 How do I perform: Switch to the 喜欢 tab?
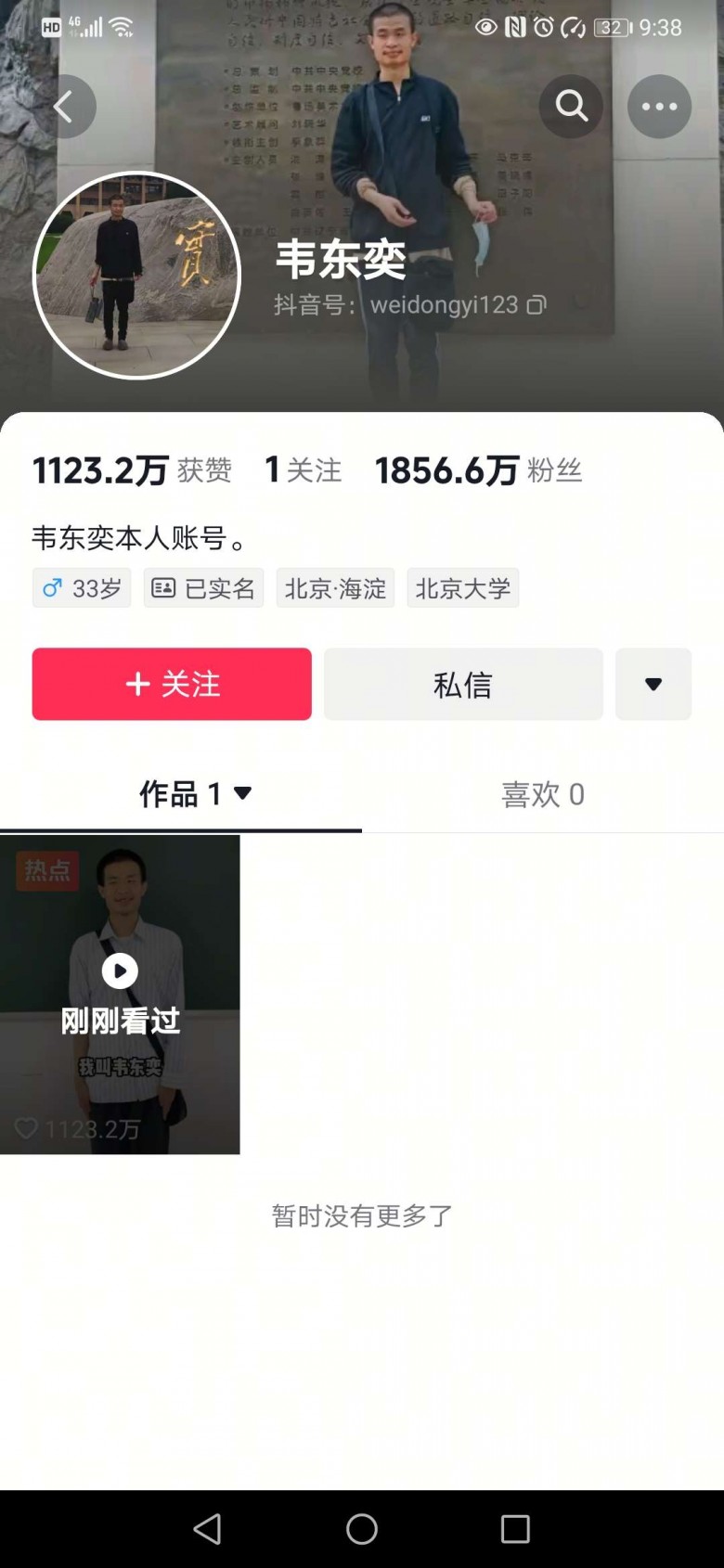(x=542, y=794)
